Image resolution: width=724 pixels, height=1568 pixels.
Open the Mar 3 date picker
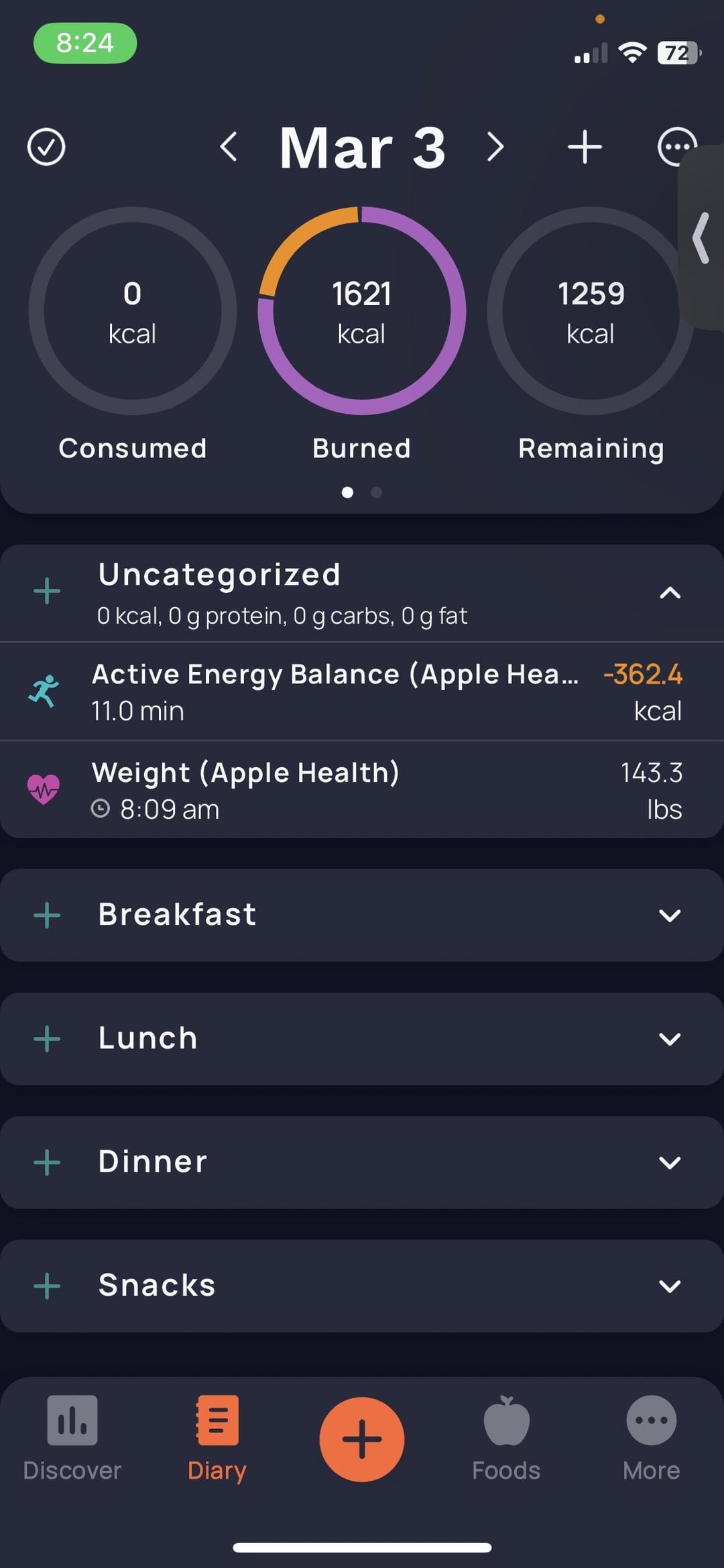click(362, 148)
